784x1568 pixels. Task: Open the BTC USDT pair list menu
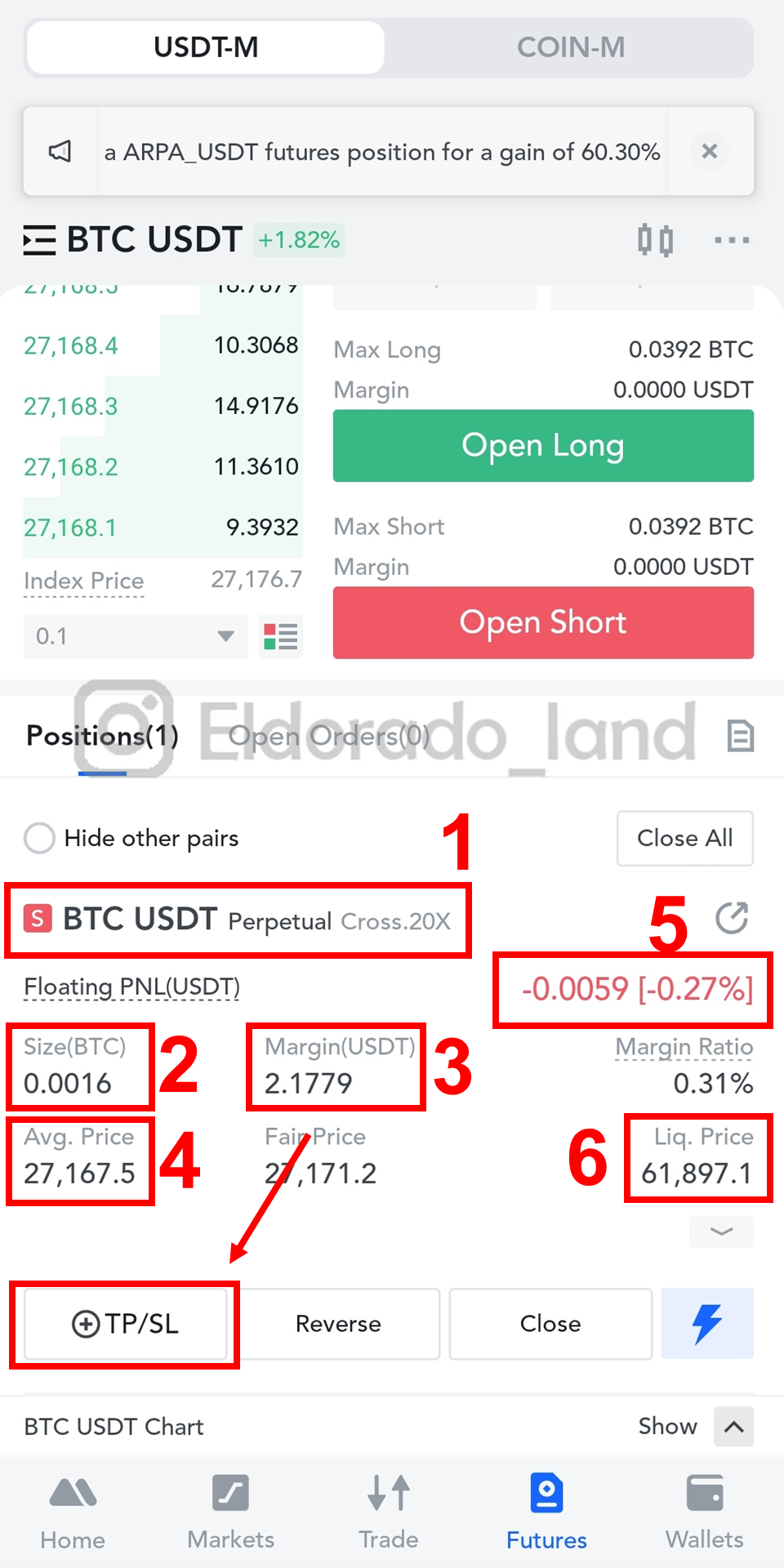[39, 240]
